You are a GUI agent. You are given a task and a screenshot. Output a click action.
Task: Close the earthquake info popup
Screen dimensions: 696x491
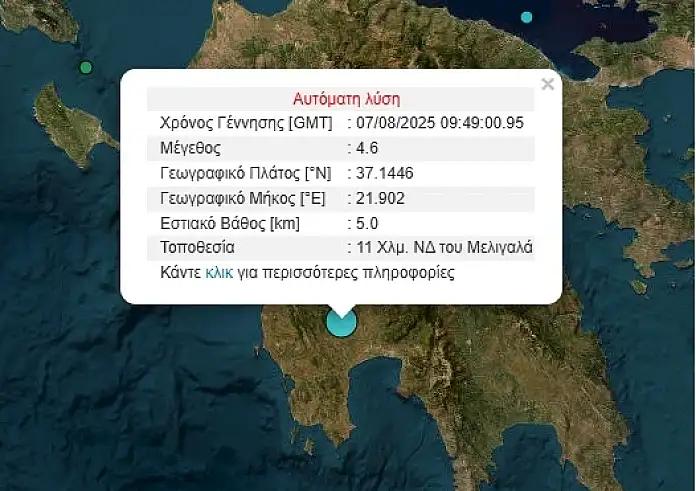point(547,84)
